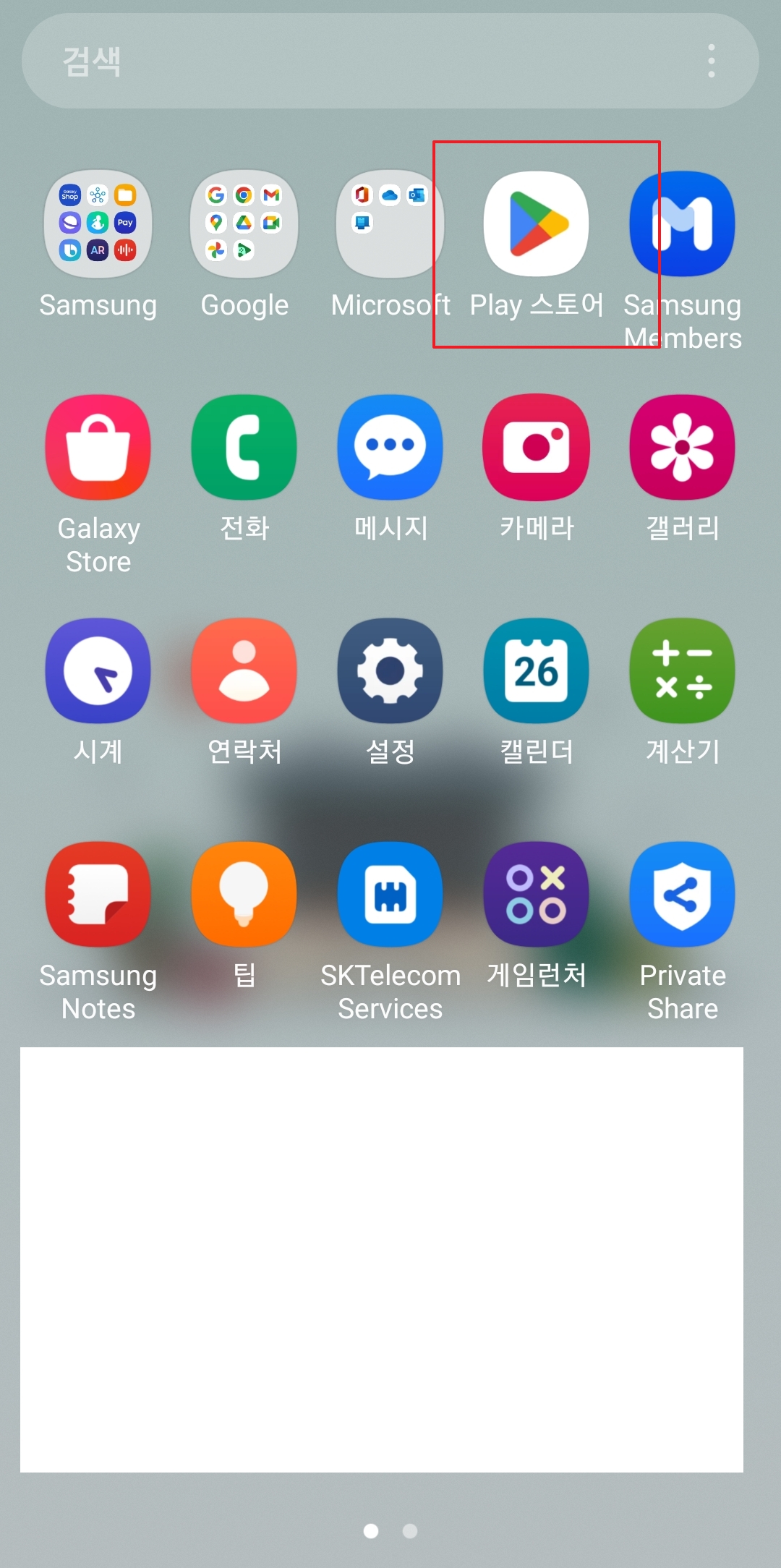Launch the 카메라 app
This screenshot has width=781, height=1568.
(x=536, y=447)
